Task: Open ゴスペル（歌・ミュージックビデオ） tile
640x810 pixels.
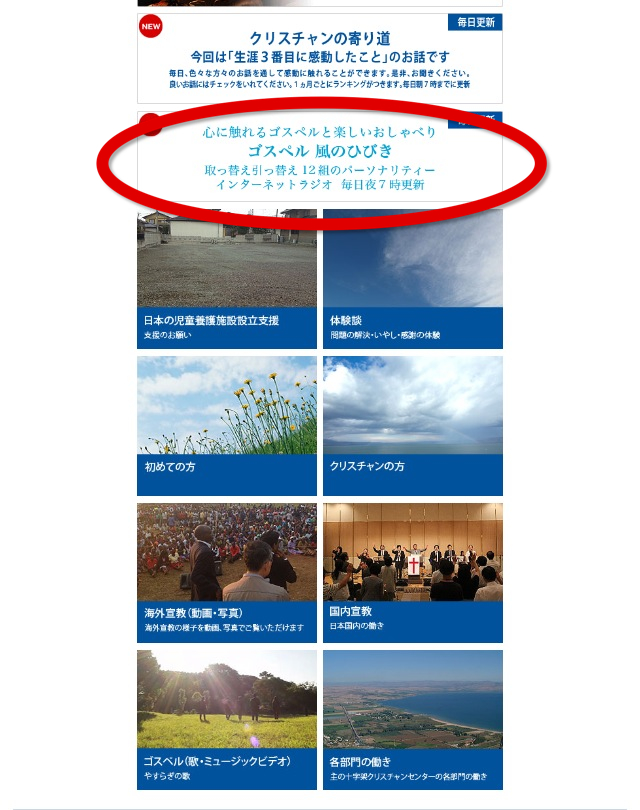Action: 227,719
